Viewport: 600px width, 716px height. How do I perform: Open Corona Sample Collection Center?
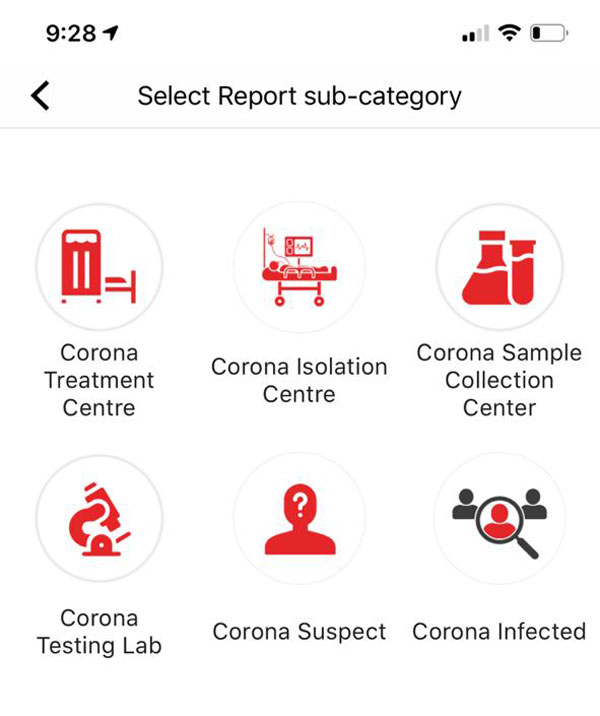click(498, 267)
